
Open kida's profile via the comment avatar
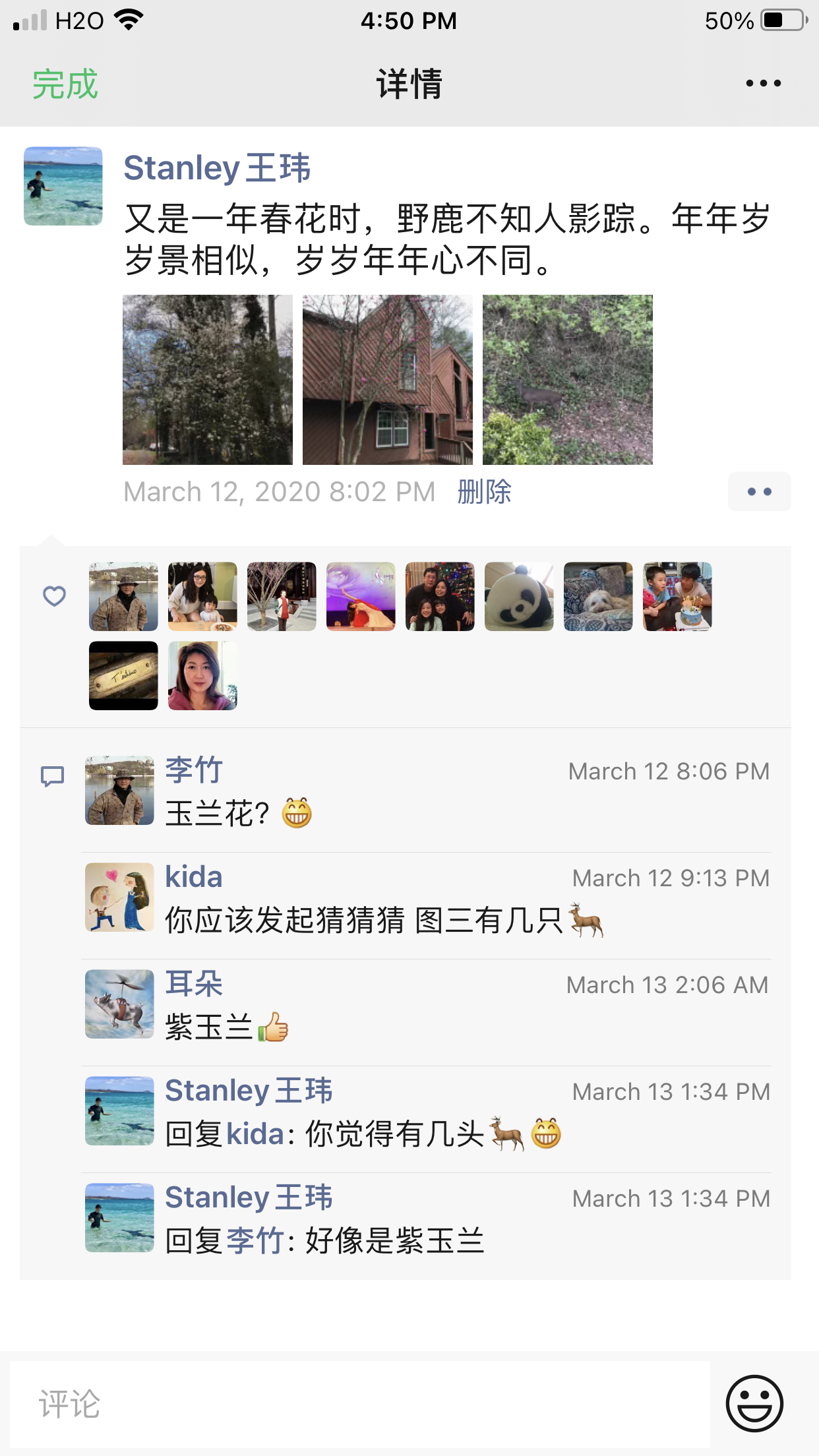[x=119, y=897]
